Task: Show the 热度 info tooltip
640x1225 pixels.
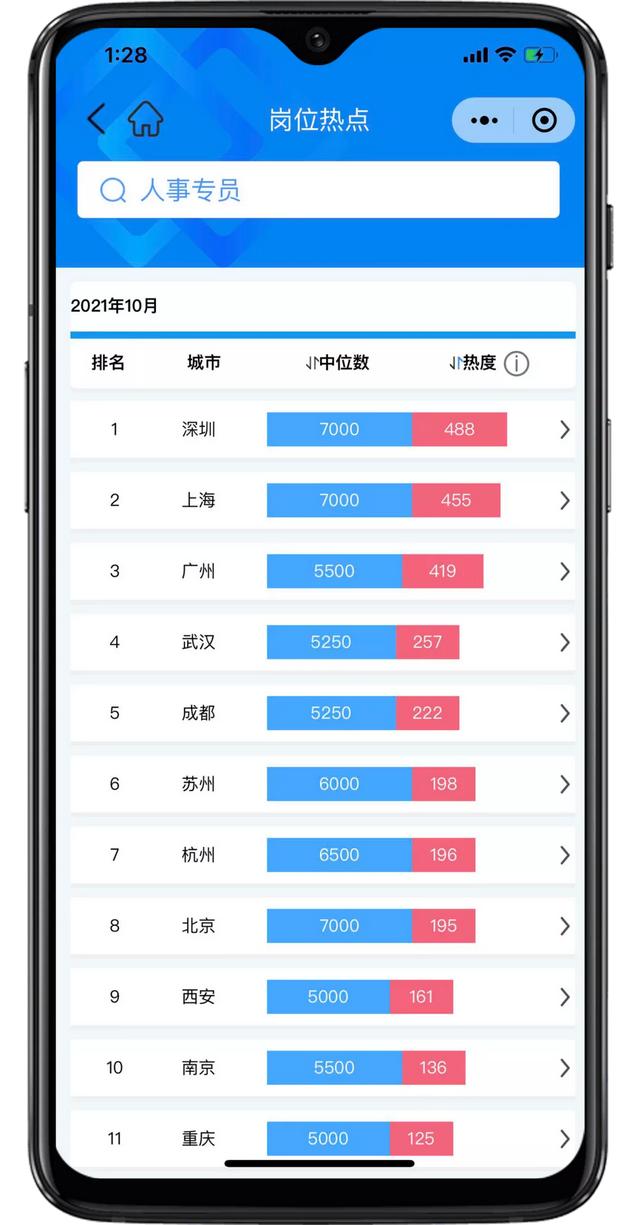Action: [516, 364]
